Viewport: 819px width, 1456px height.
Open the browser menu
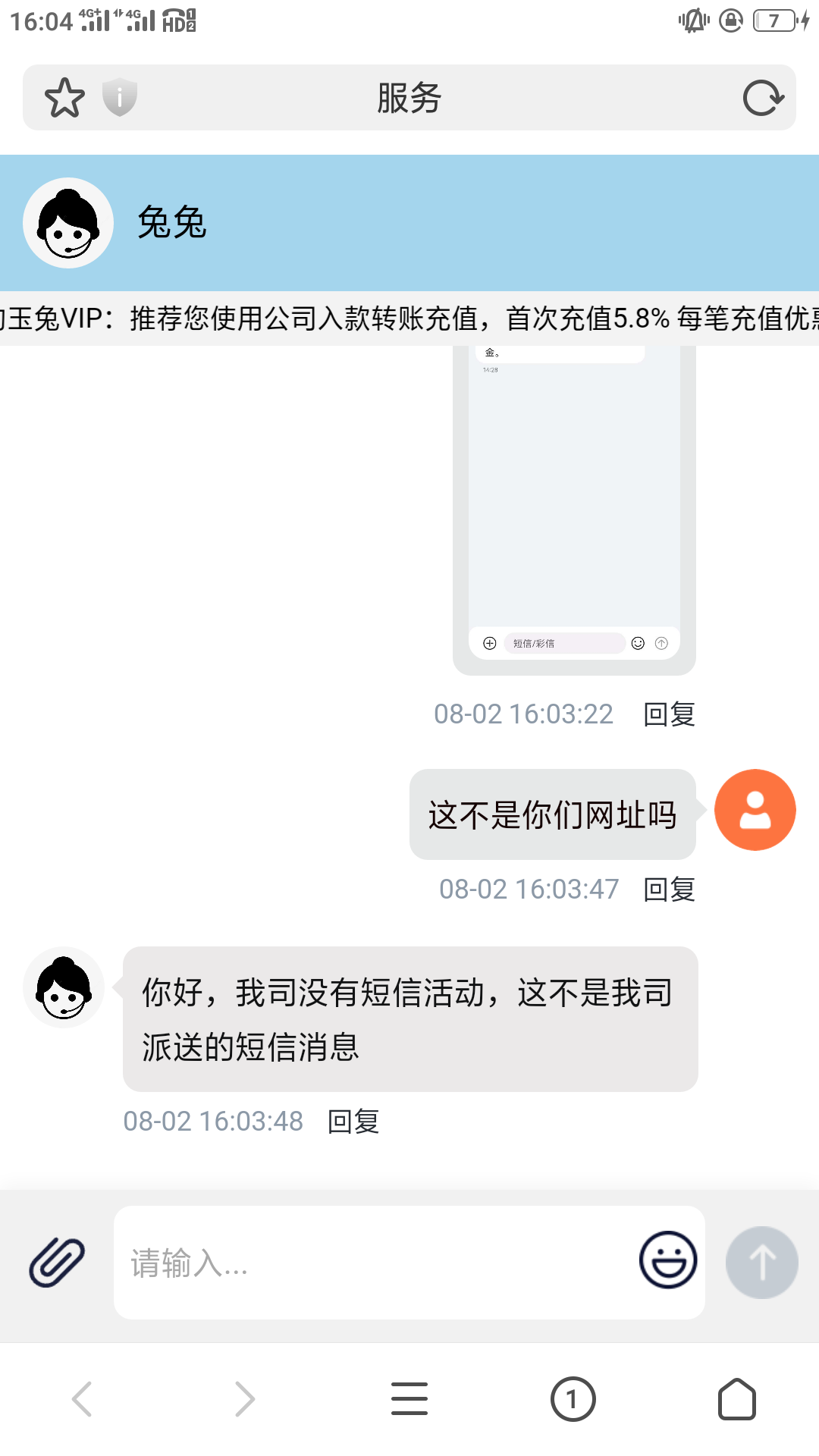[x=409, y=1399]
